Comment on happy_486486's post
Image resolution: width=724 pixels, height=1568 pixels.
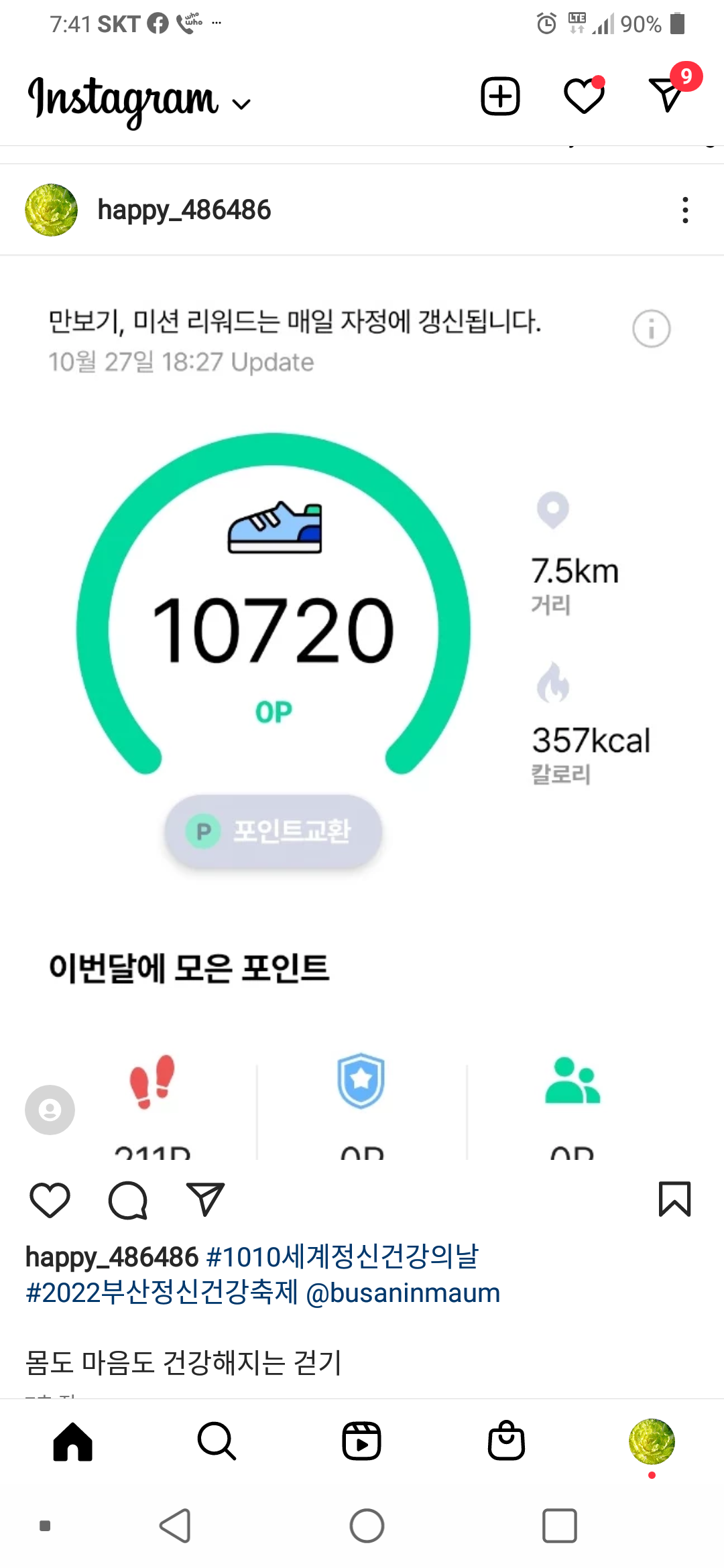tap(127, 1199)
